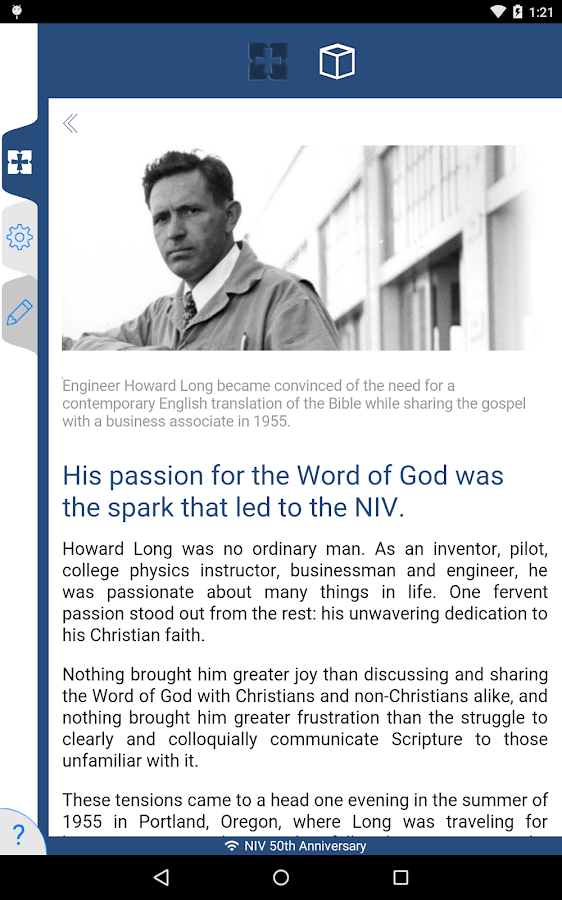Switch to the cross emblem side tab
562x900 pixels.
pyautogui.click(x=20, y=162)
